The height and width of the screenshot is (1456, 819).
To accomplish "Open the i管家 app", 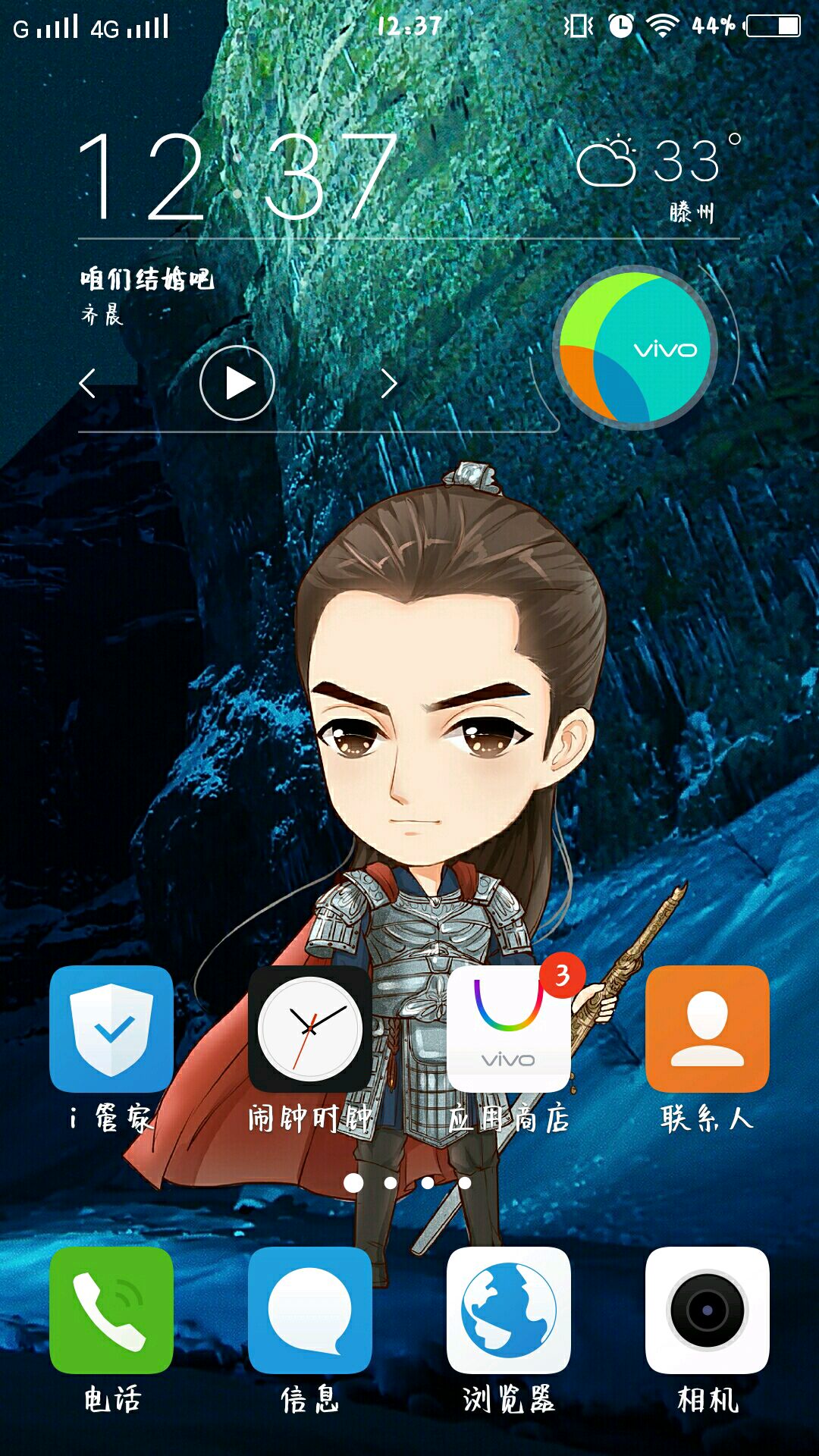I will 111,1031.
